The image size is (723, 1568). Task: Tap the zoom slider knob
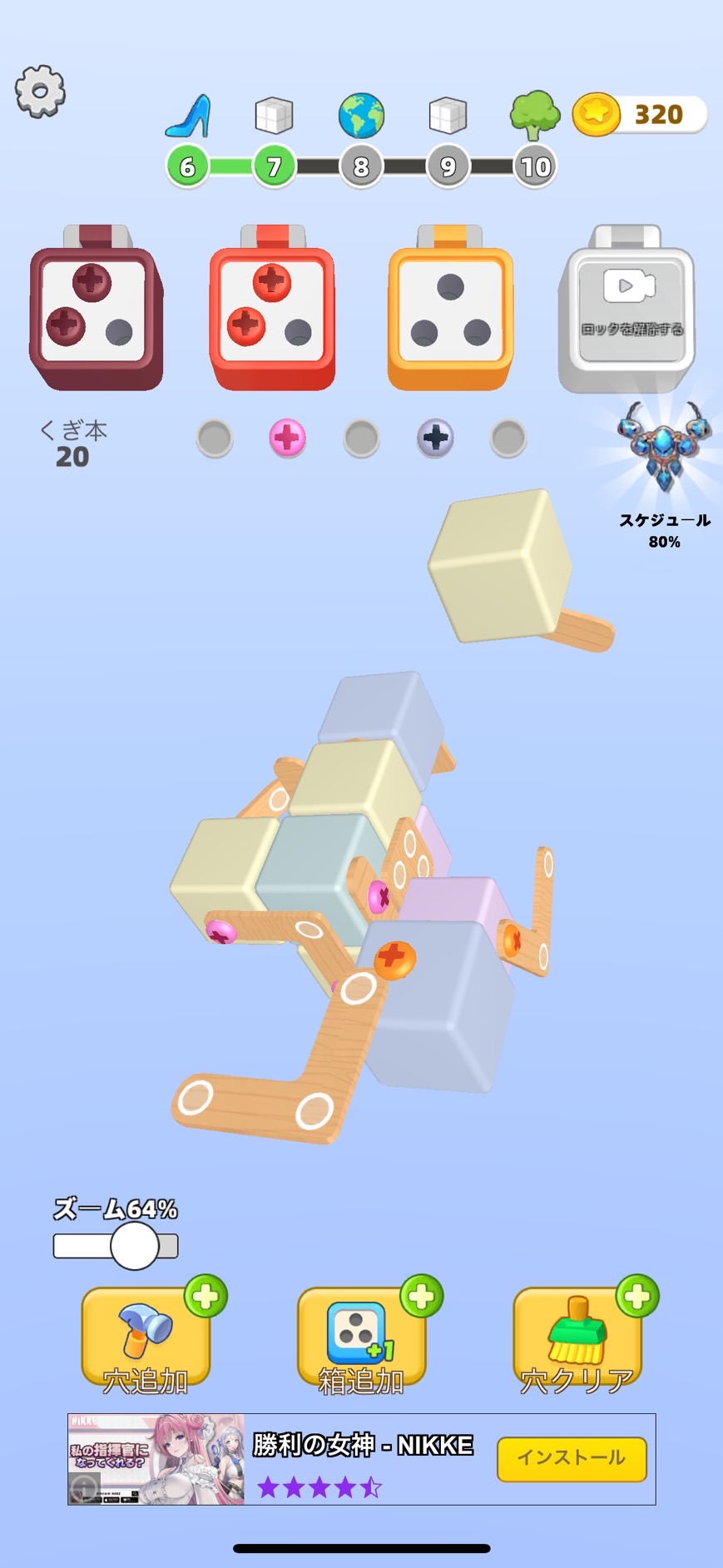tap(134, 1246)
